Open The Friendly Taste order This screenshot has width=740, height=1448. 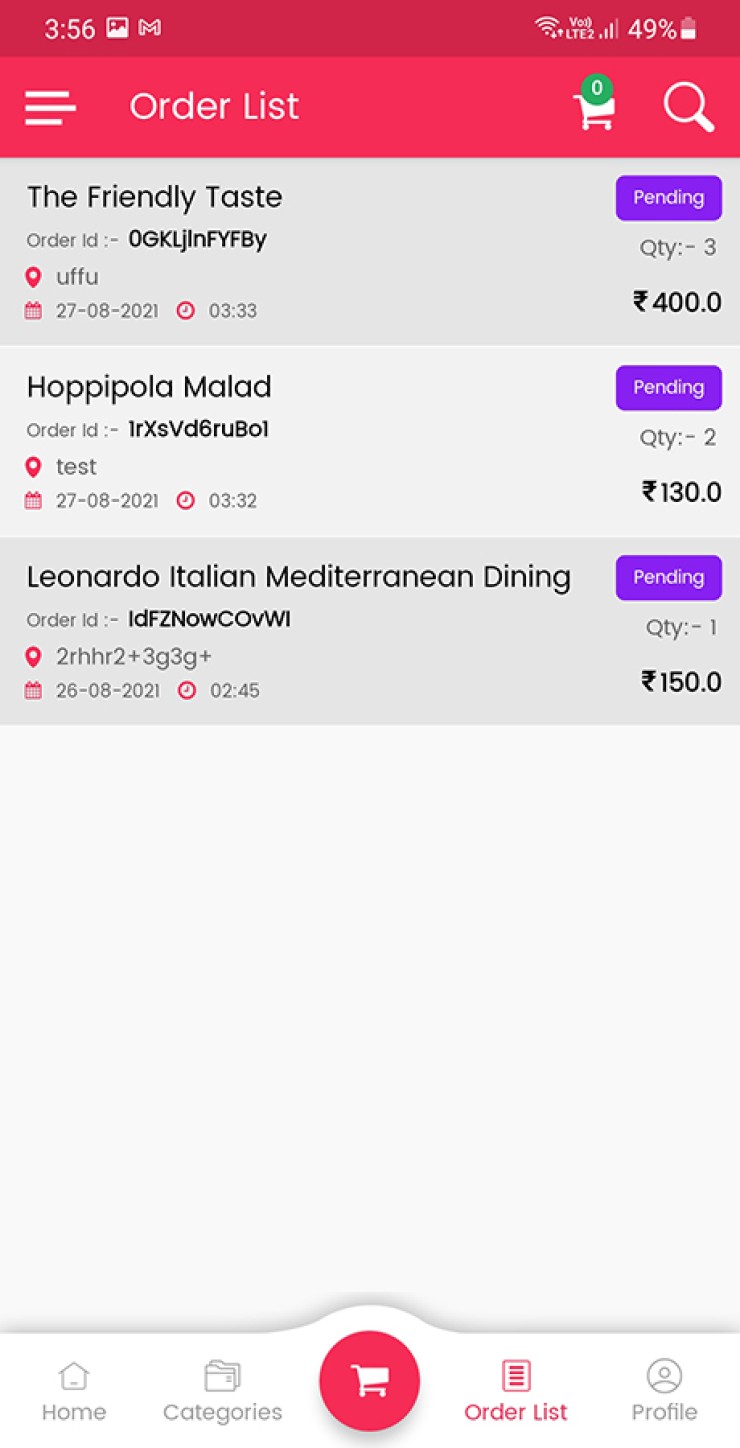pos(370,252)
